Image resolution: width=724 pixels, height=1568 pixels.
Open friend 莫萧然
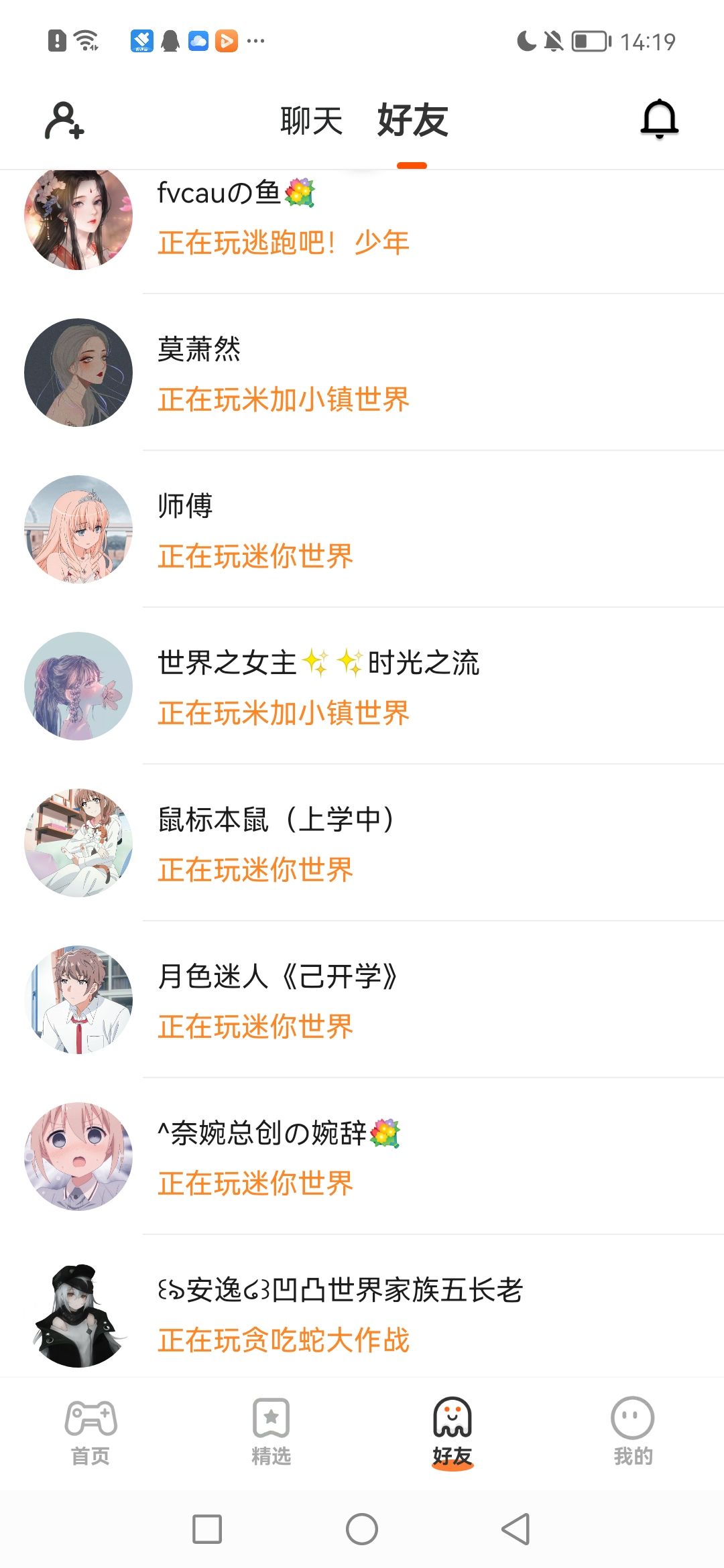point(362,373)
